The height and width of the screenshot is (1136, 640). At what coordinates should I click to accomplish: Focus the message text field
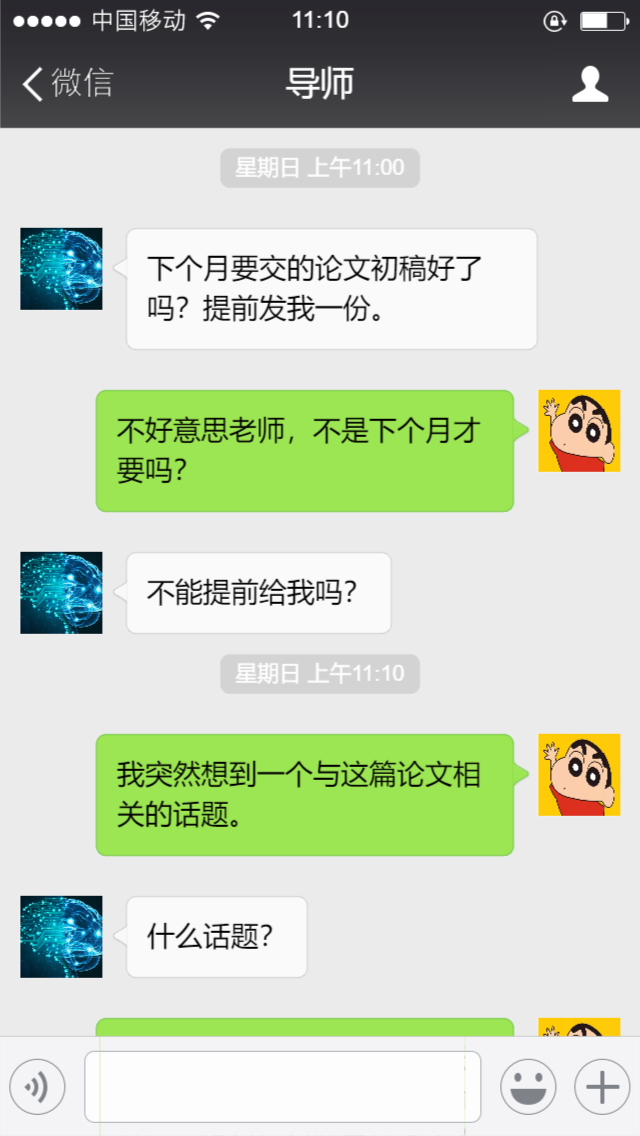(x=282, y=1086)
